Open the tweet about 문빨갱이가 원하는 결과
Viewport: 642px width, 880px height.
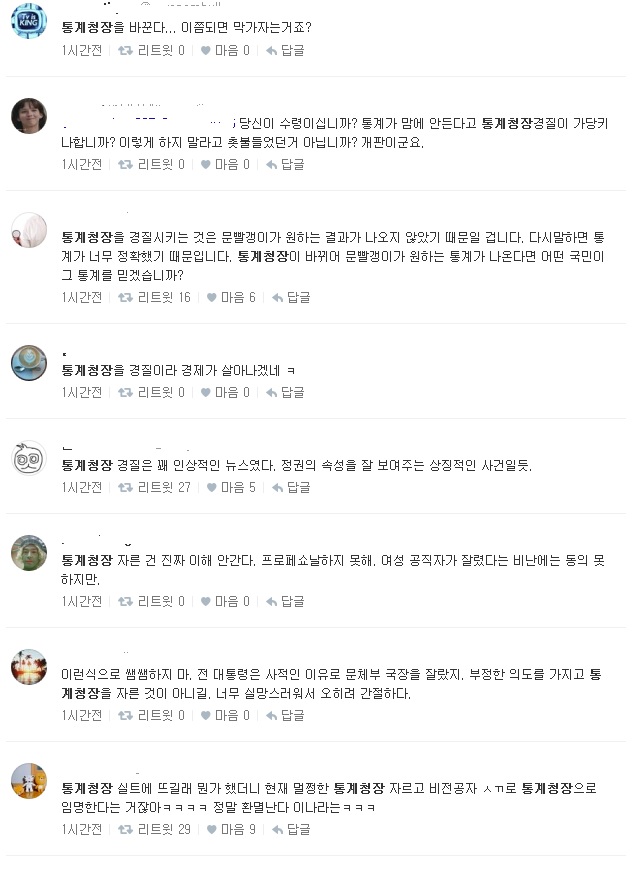[x=330, y=256]
